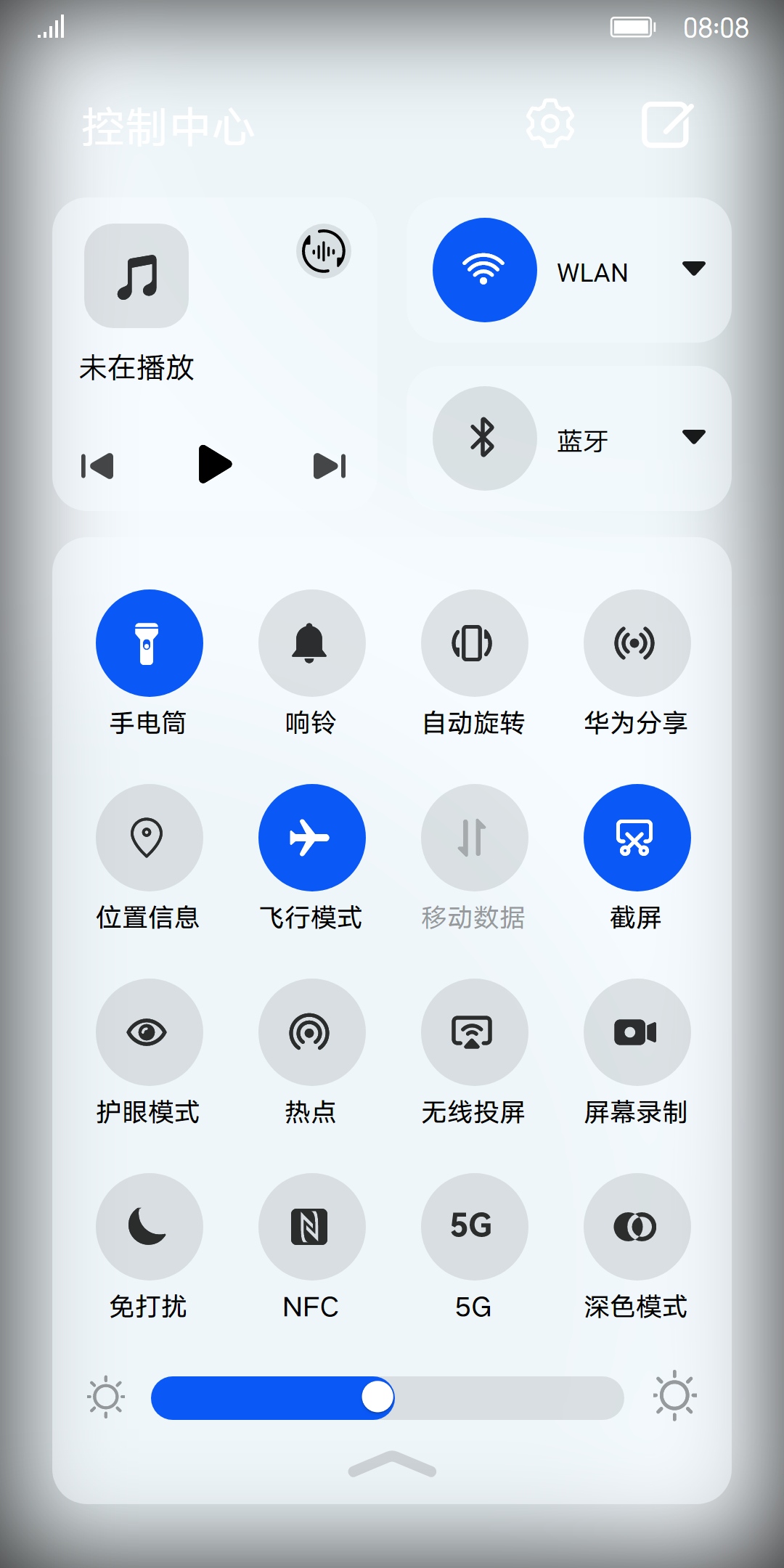Screen dimensions: 784x1568
Task: Start 屏幕录制 screen recording
Action: 637,1032
